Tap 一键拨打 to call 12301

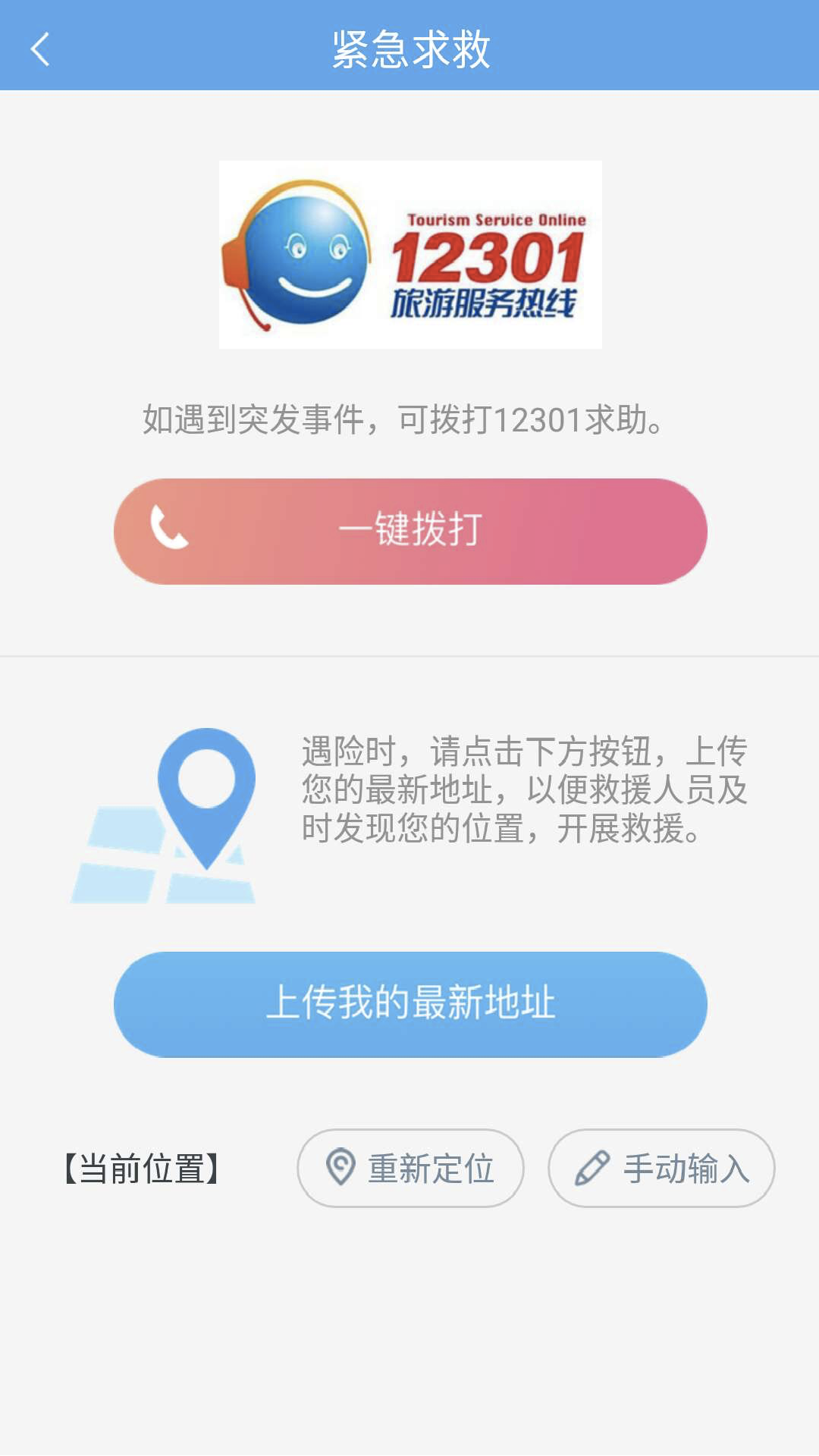(x=410, y=531)
